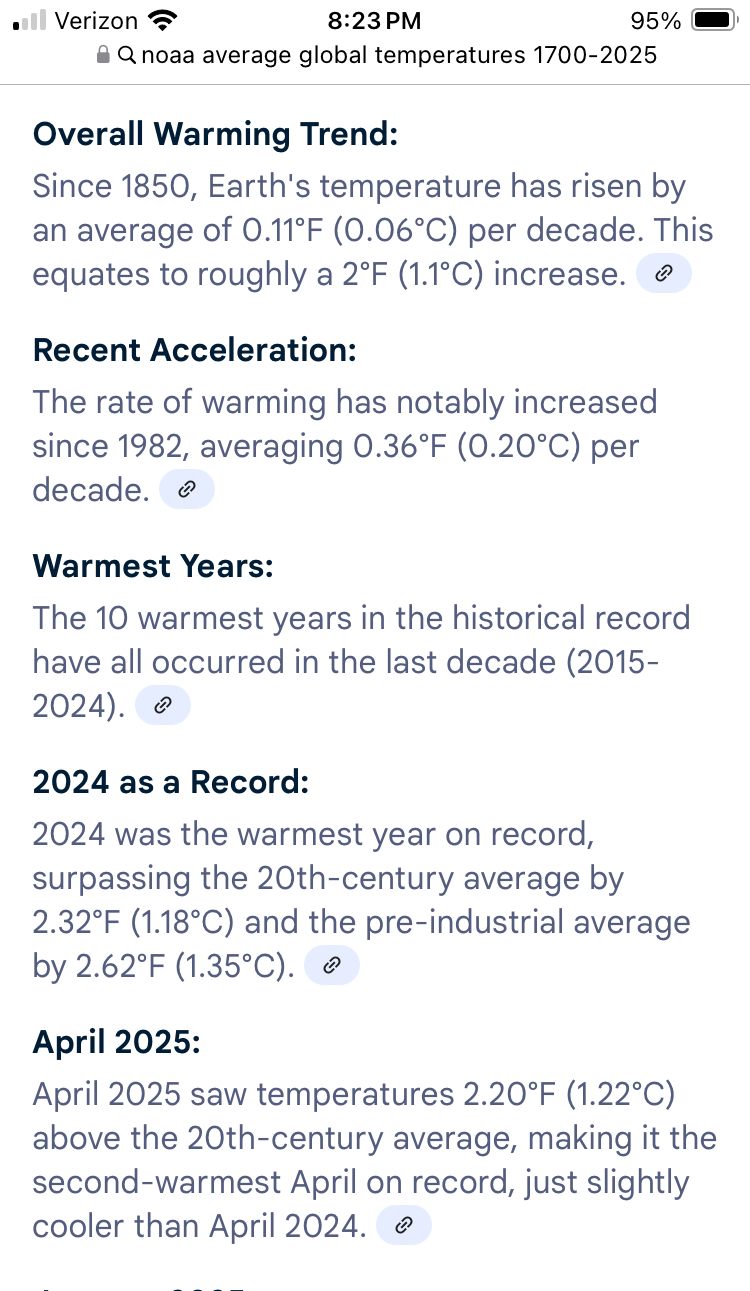This screenshot has width=750, height=1291.
Task: Open the source link after 2024 as a Record
Action: pos(331,967)
